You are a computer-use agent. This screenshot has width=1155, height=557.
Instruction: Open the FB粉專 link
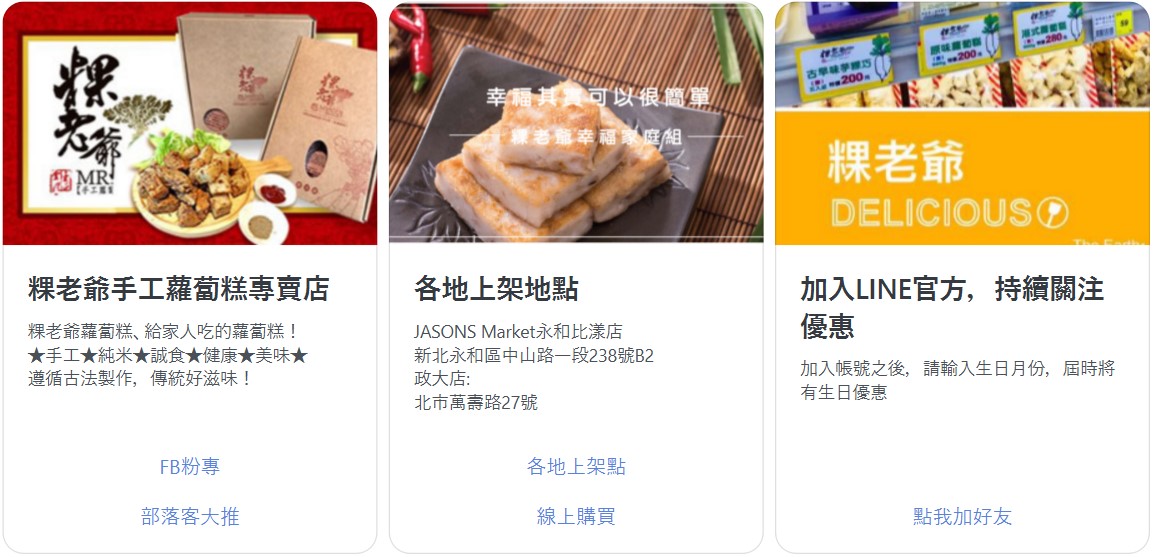(x=190, y=467)
